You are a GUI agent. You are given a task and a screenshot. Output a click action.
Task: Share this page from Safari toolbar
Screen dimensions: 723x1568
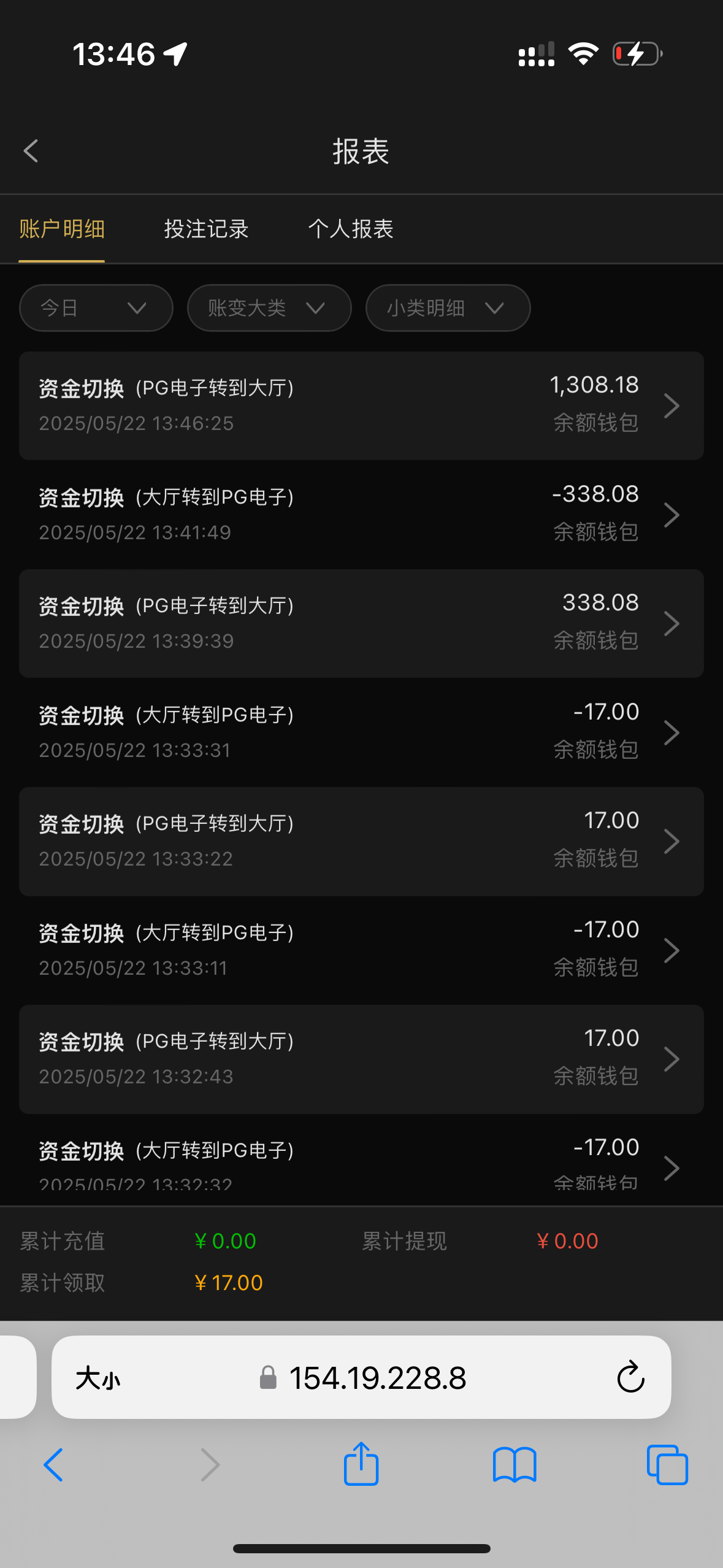click(x=361, y=1465)
